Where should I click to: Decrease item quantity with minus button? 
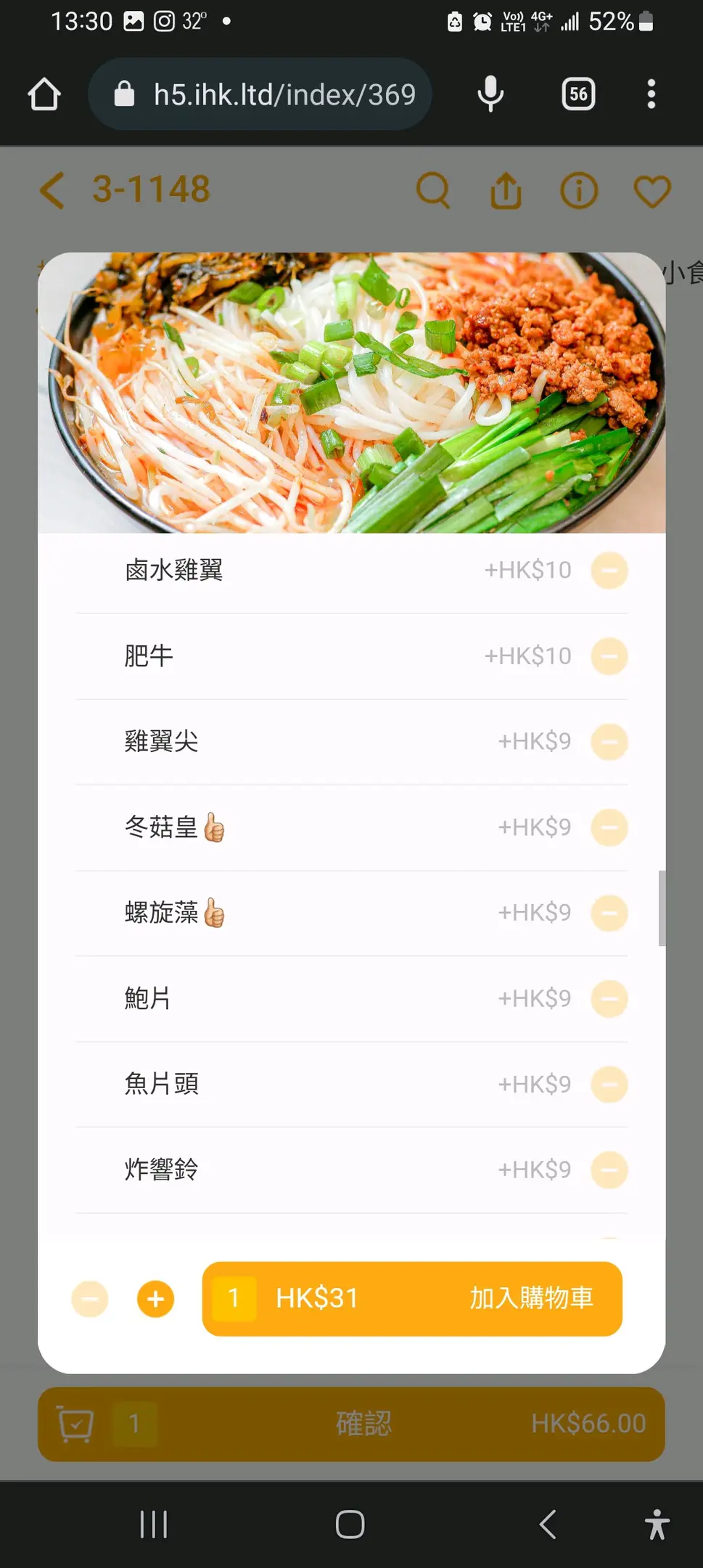[x=90, y=1299]
